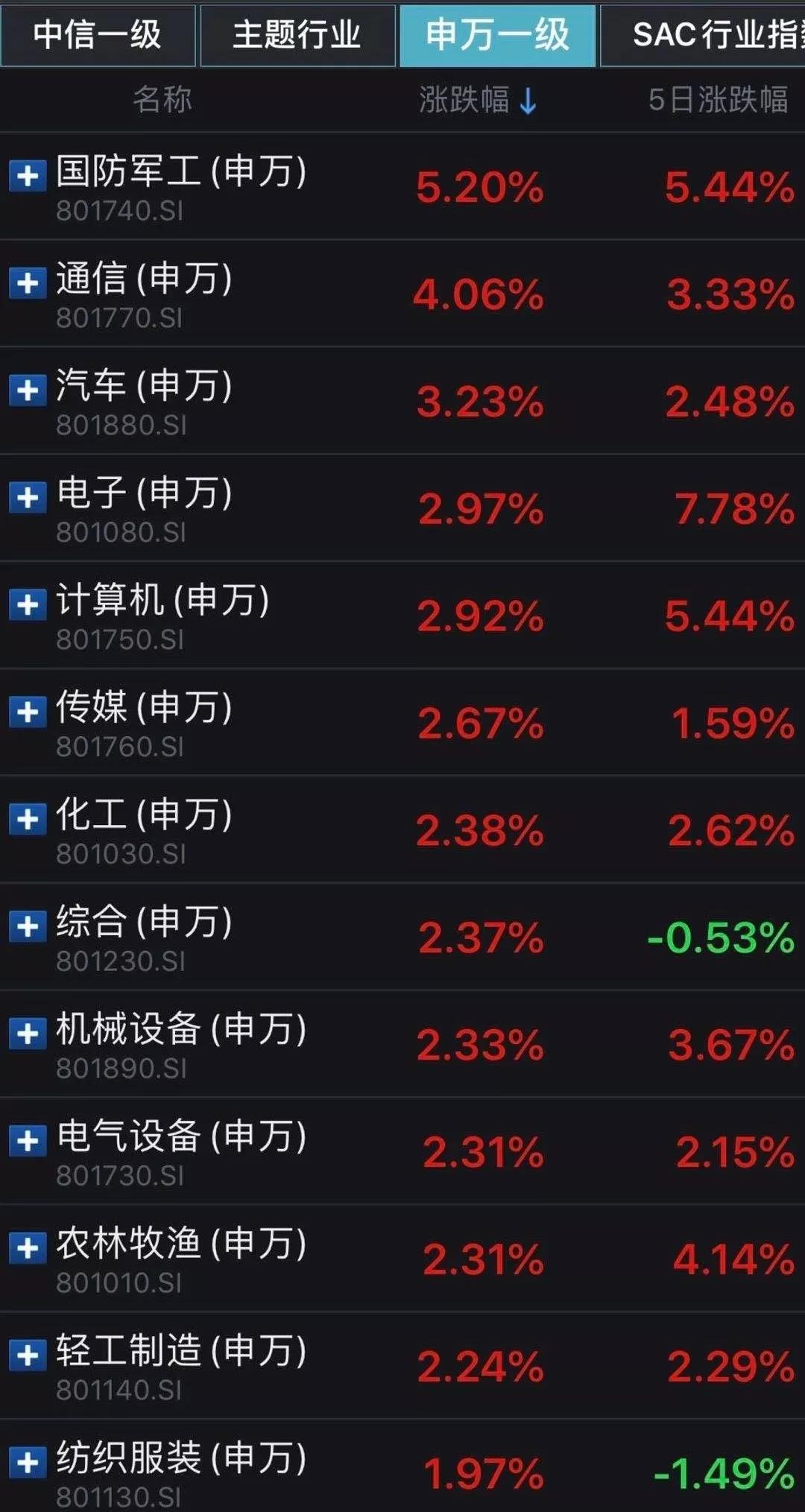Switch to the 中信一级 tab
This screenshot has width=805, height=1512.
98,35
